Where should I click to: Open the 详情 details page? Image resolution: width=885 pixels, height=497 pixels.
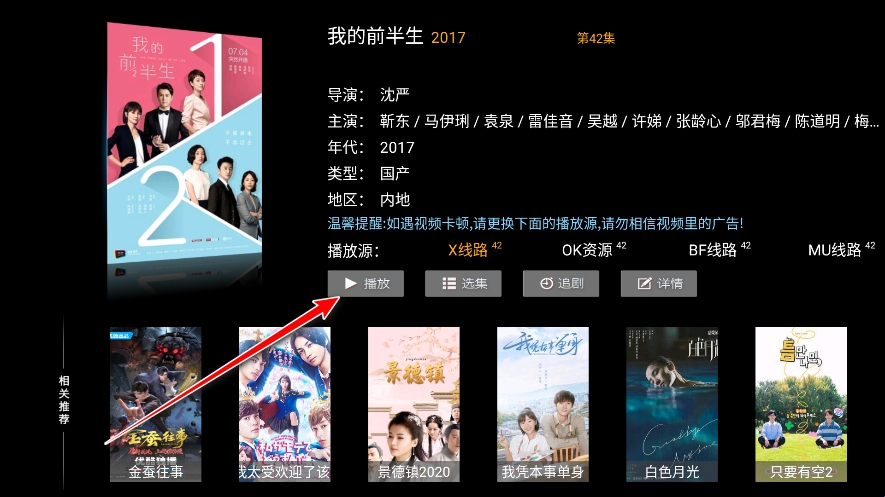coord(658,284)
